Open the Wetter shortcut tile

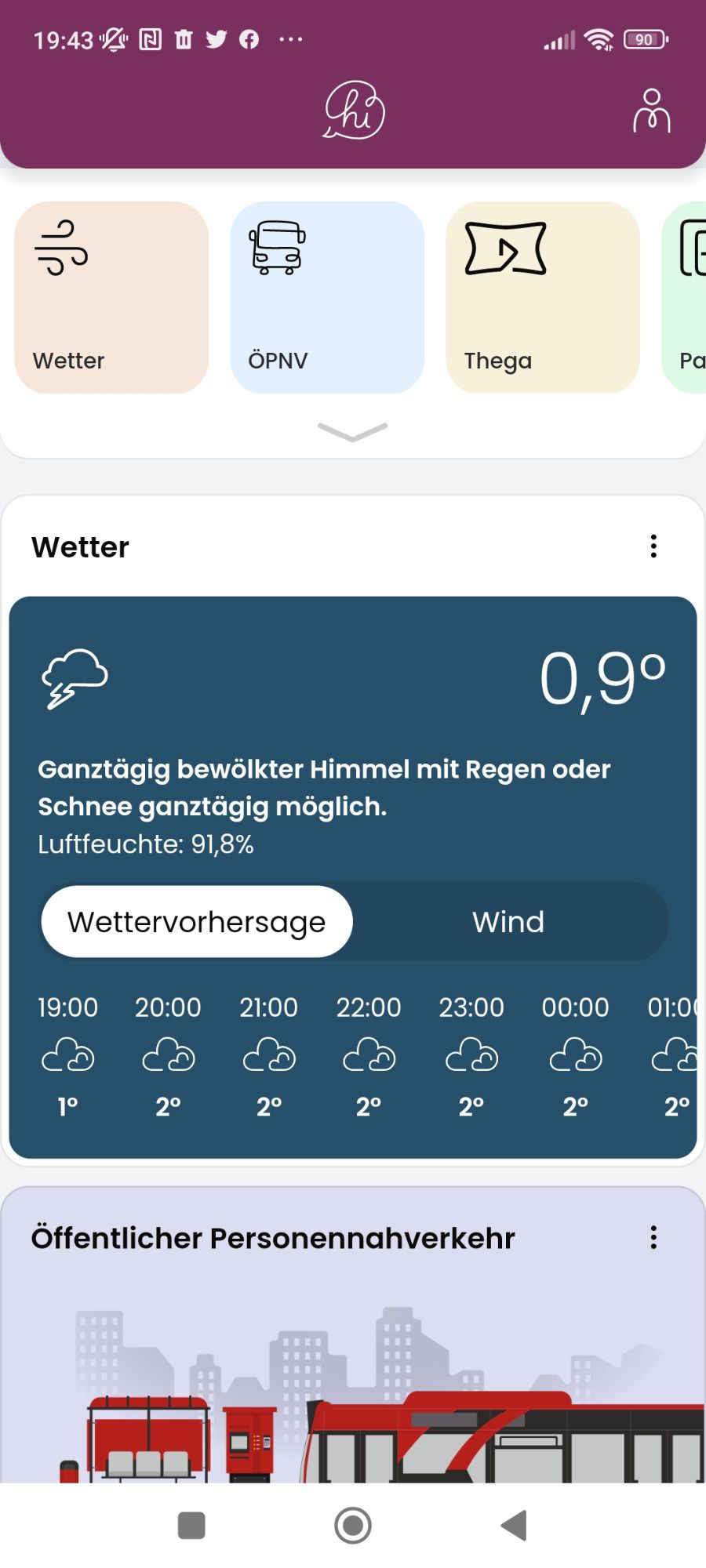click(x=111, y=297)
